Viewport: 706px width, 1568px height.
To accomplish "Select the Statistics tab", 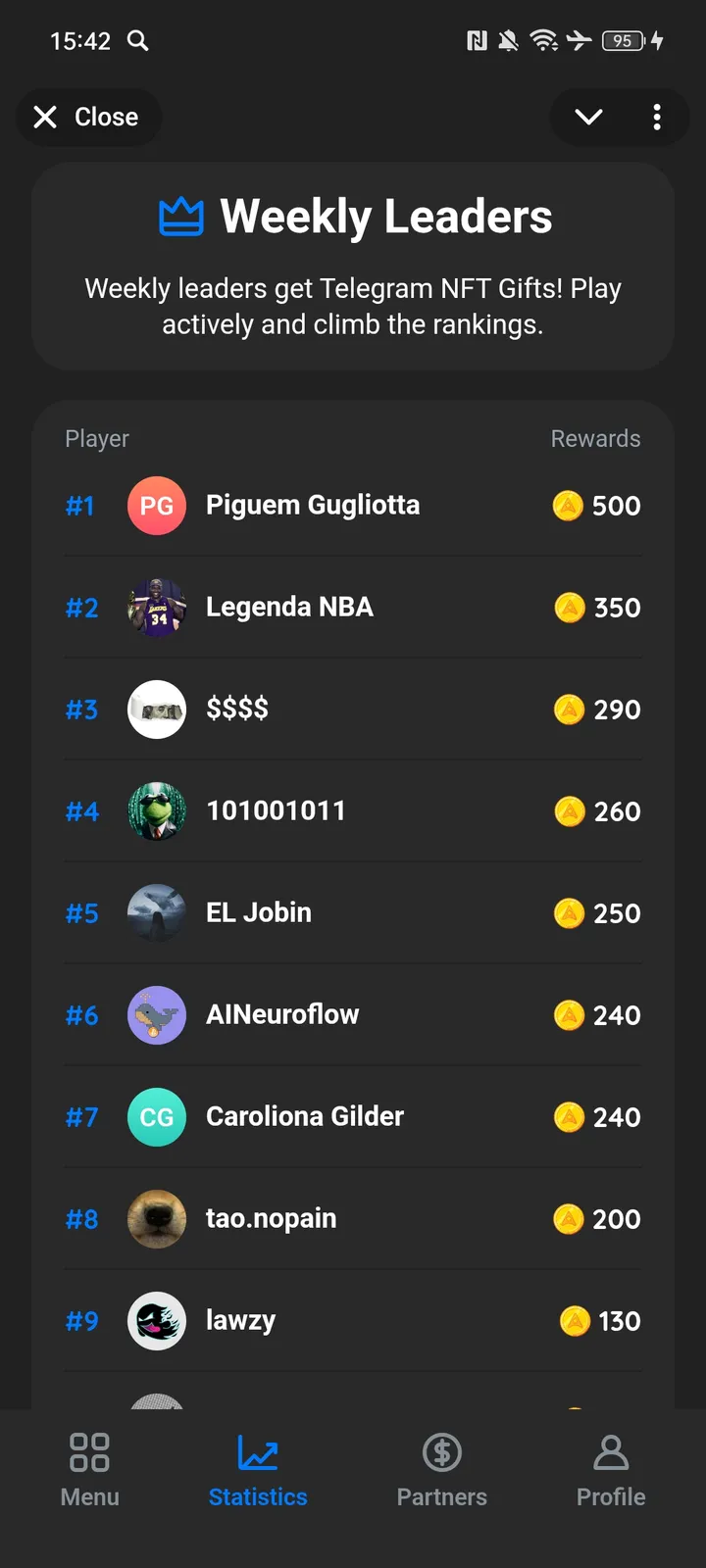I will click(x=258, y=1470).
